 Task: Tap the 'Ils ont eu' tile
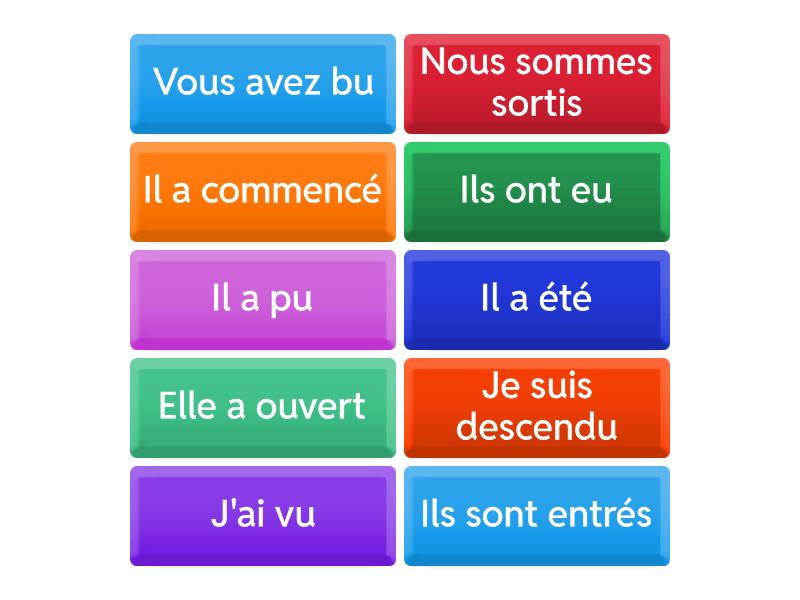tap(536, 191)
